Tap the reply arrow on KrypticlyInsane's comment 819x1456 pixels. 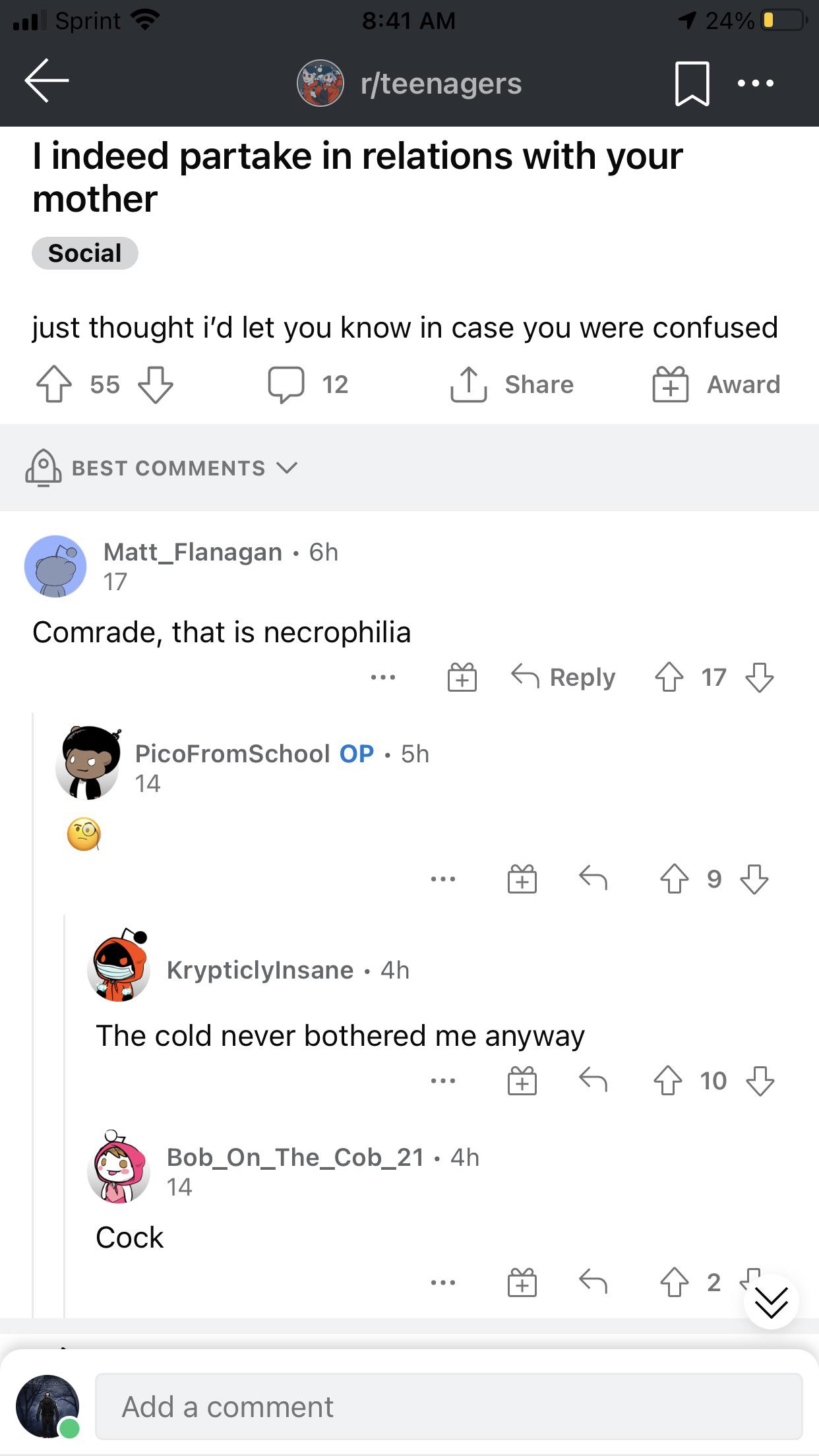593,1079
